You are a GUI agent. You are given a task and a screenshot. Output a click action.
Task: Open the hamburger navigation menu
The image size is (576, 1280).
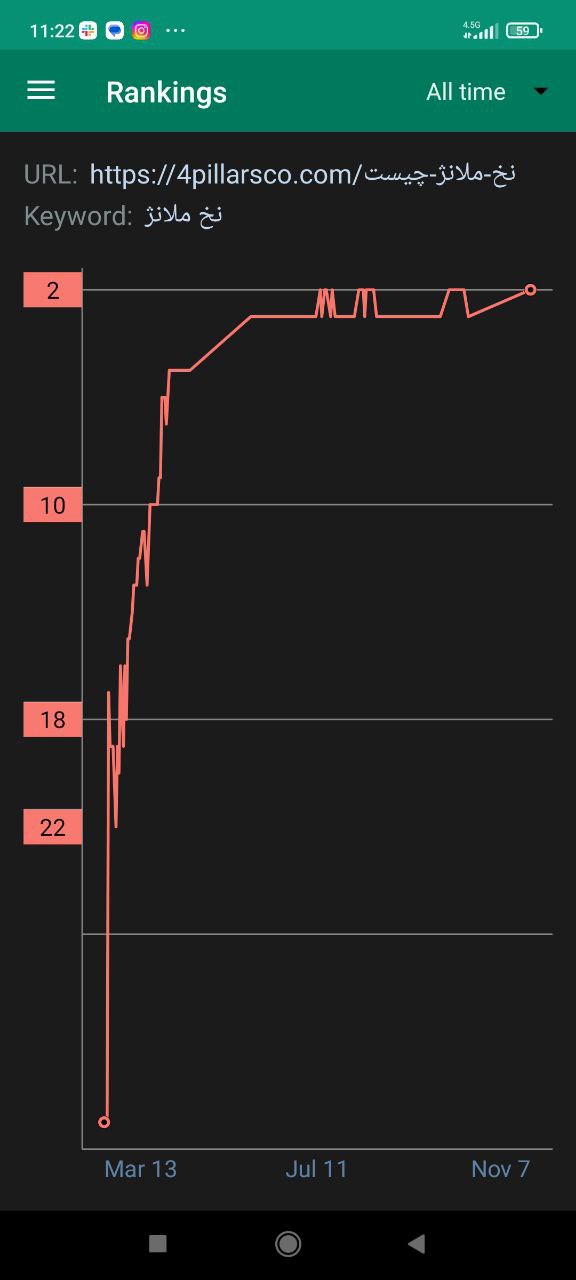pos(41,91)
